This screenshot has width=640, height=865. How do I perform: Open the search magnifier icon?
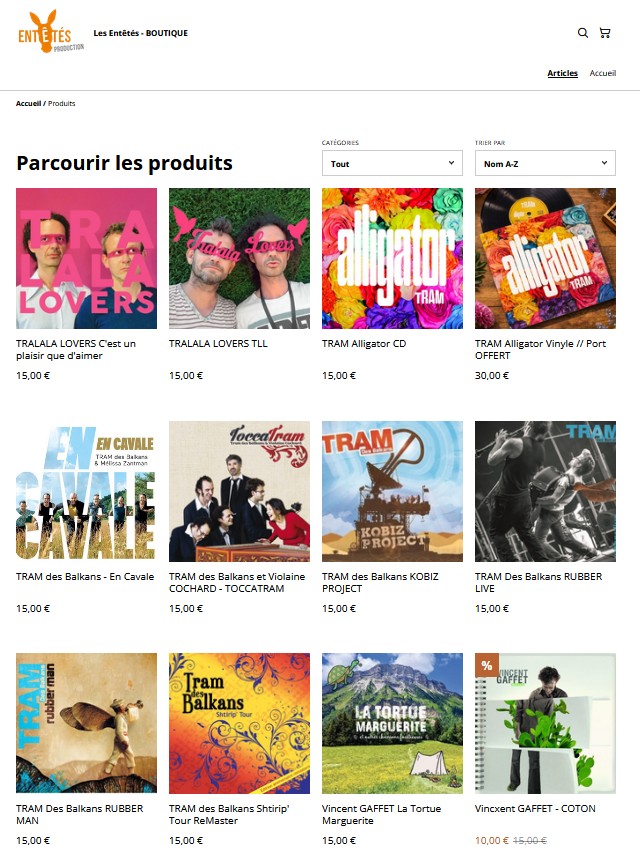pyautogui.click(x=583, y=33)
